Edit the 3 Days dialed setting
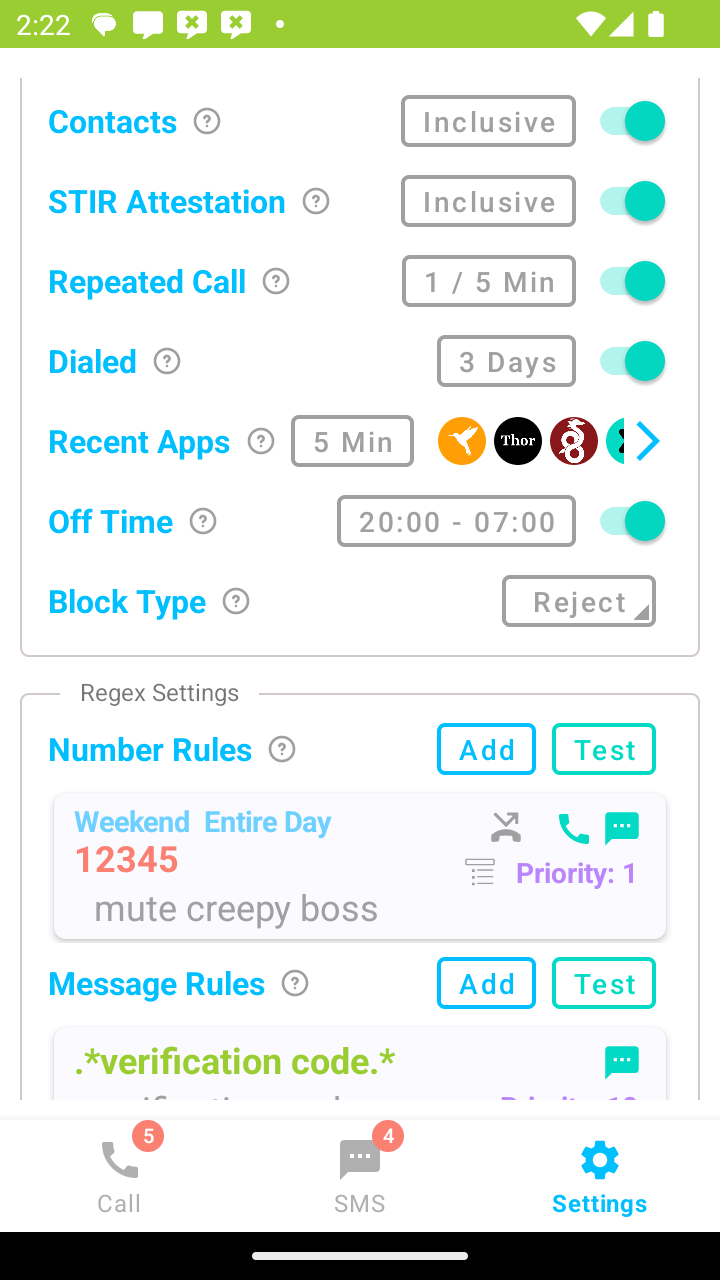720x1280 pixels. tap(506, 361)
